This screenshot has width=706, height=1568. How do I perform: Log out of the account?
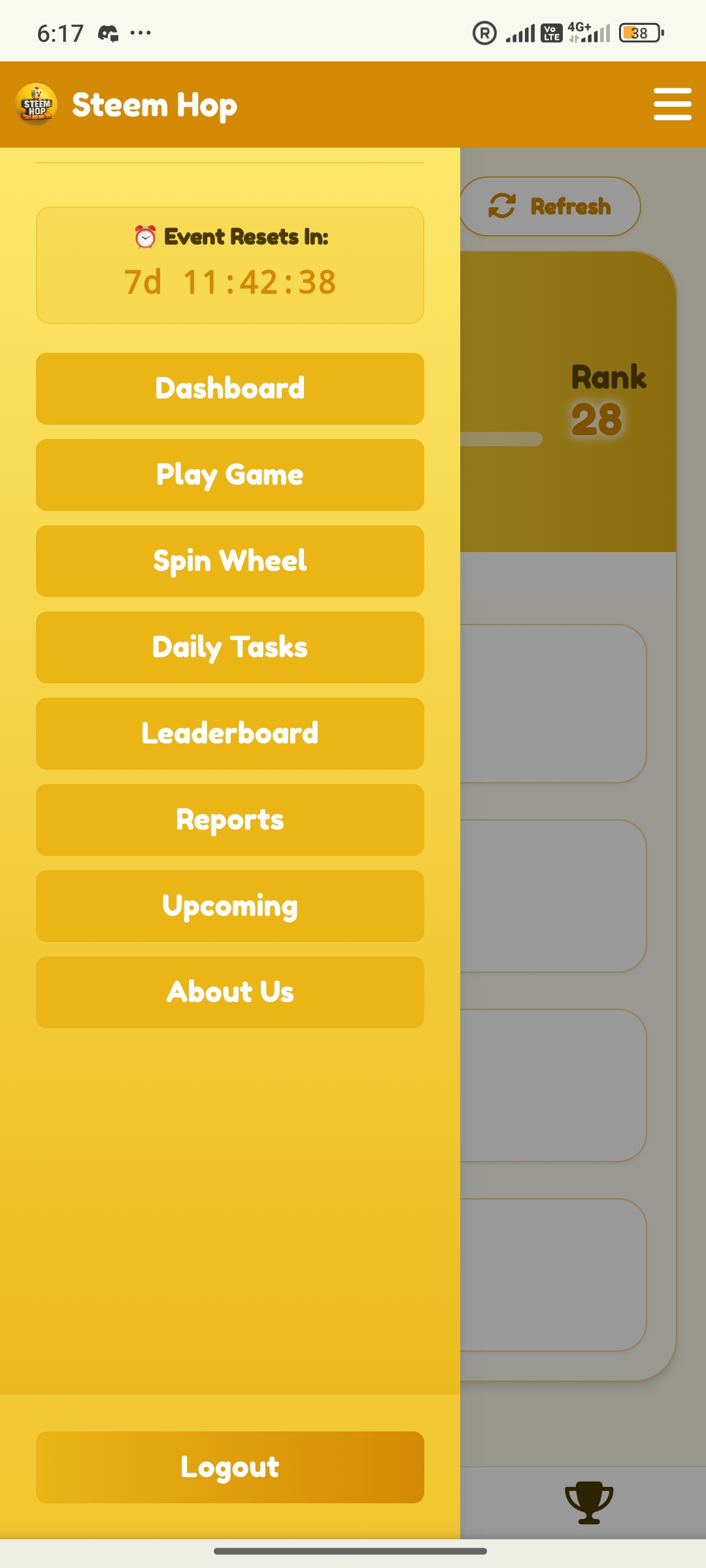pos(229,1467)
